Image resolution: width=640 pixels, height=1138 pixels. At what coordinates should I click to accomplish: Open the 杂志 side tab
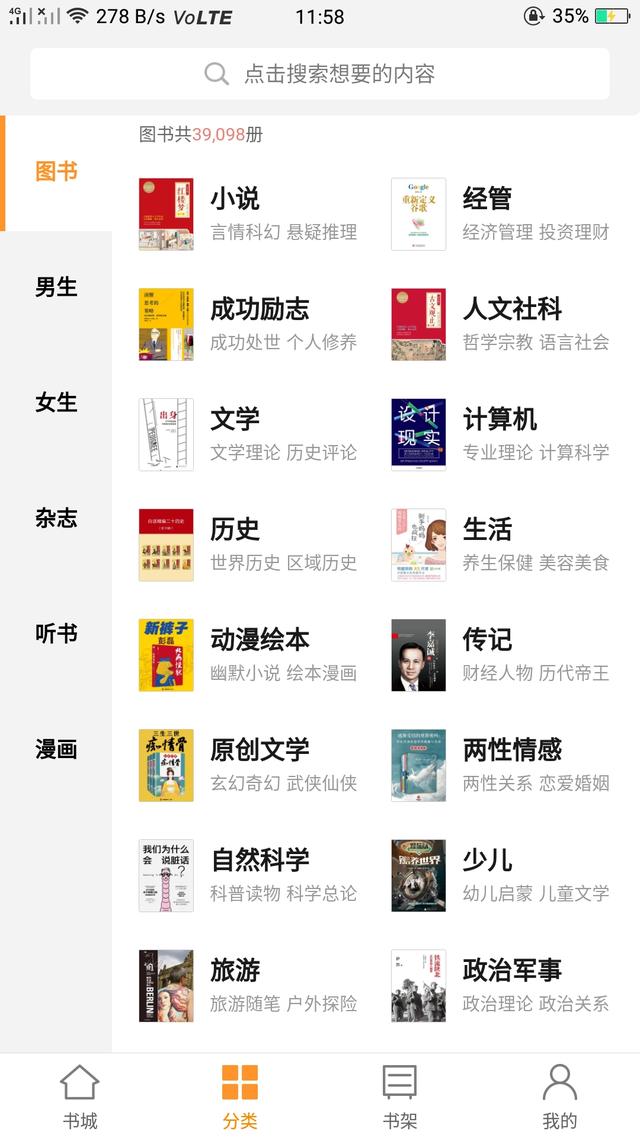pos(56,518)
